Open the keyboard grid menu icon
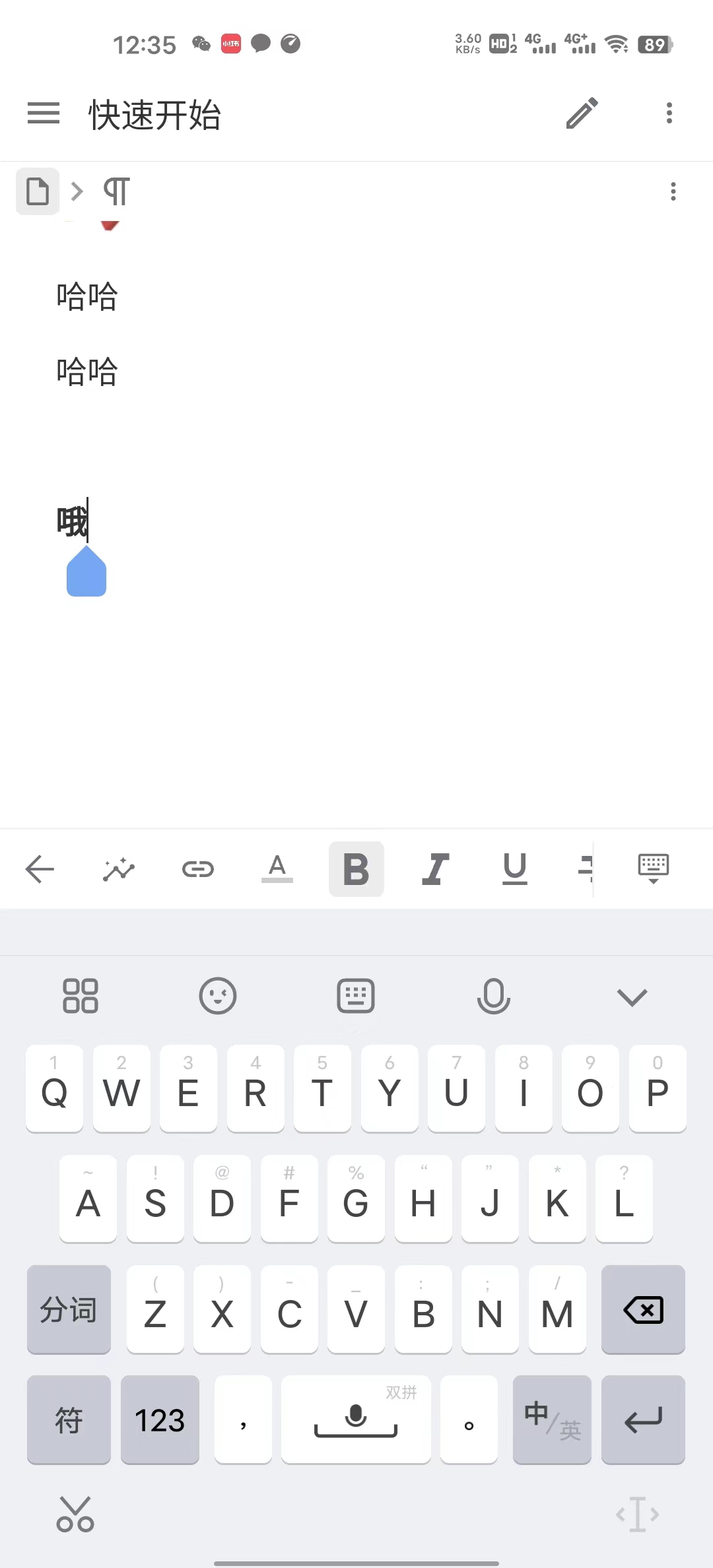The image size is (713, 1568). [81, 995]
